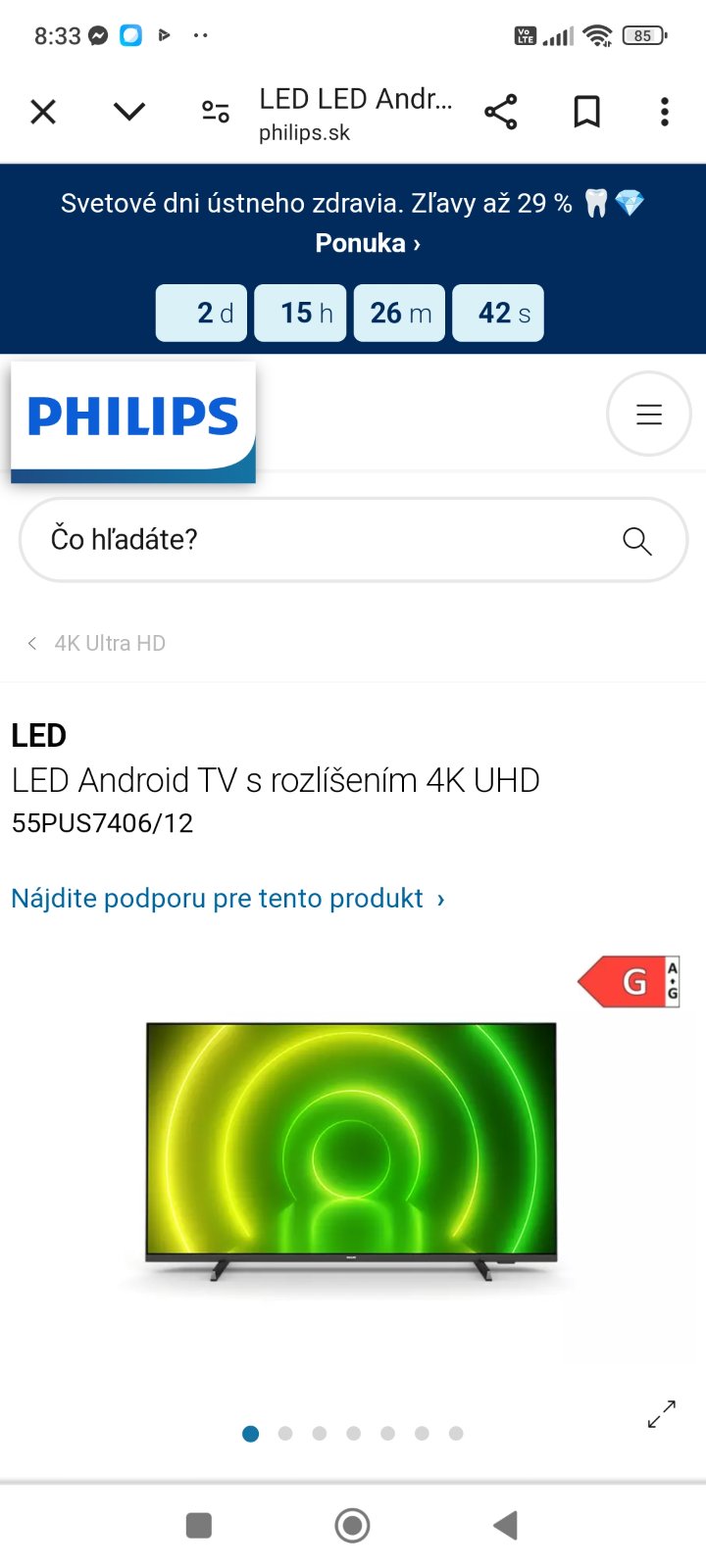Expand the TV image to fullscreen

point(662,1413)
